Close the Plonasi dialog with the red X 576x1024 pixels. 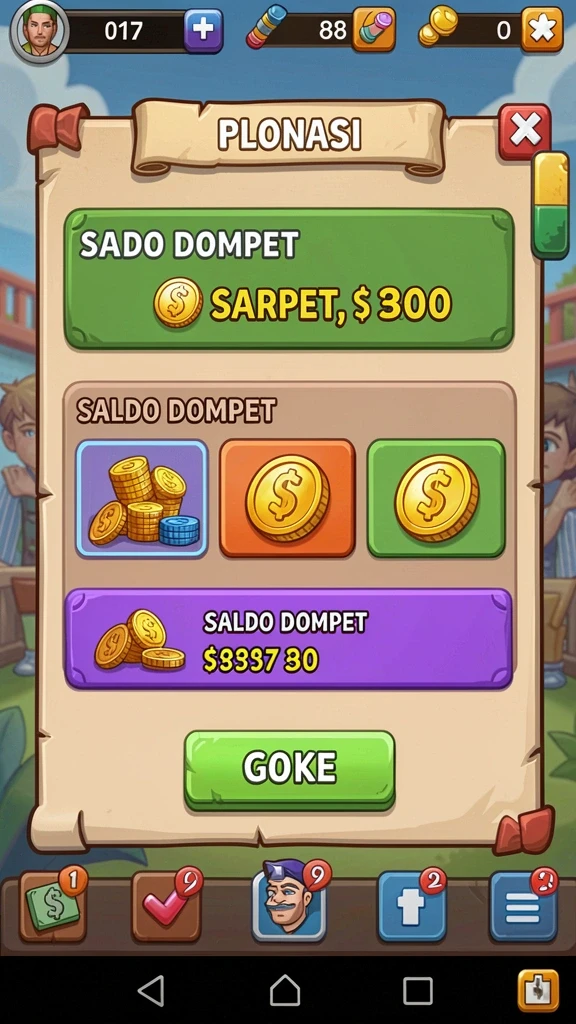tap(524, 131)
